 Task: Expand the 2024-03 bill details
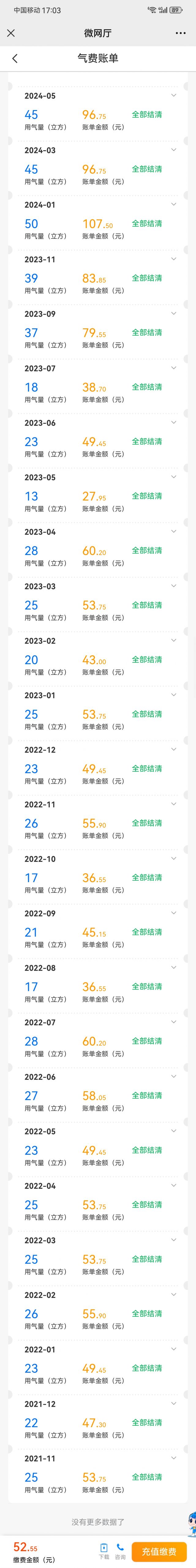(x=173, y=150)
